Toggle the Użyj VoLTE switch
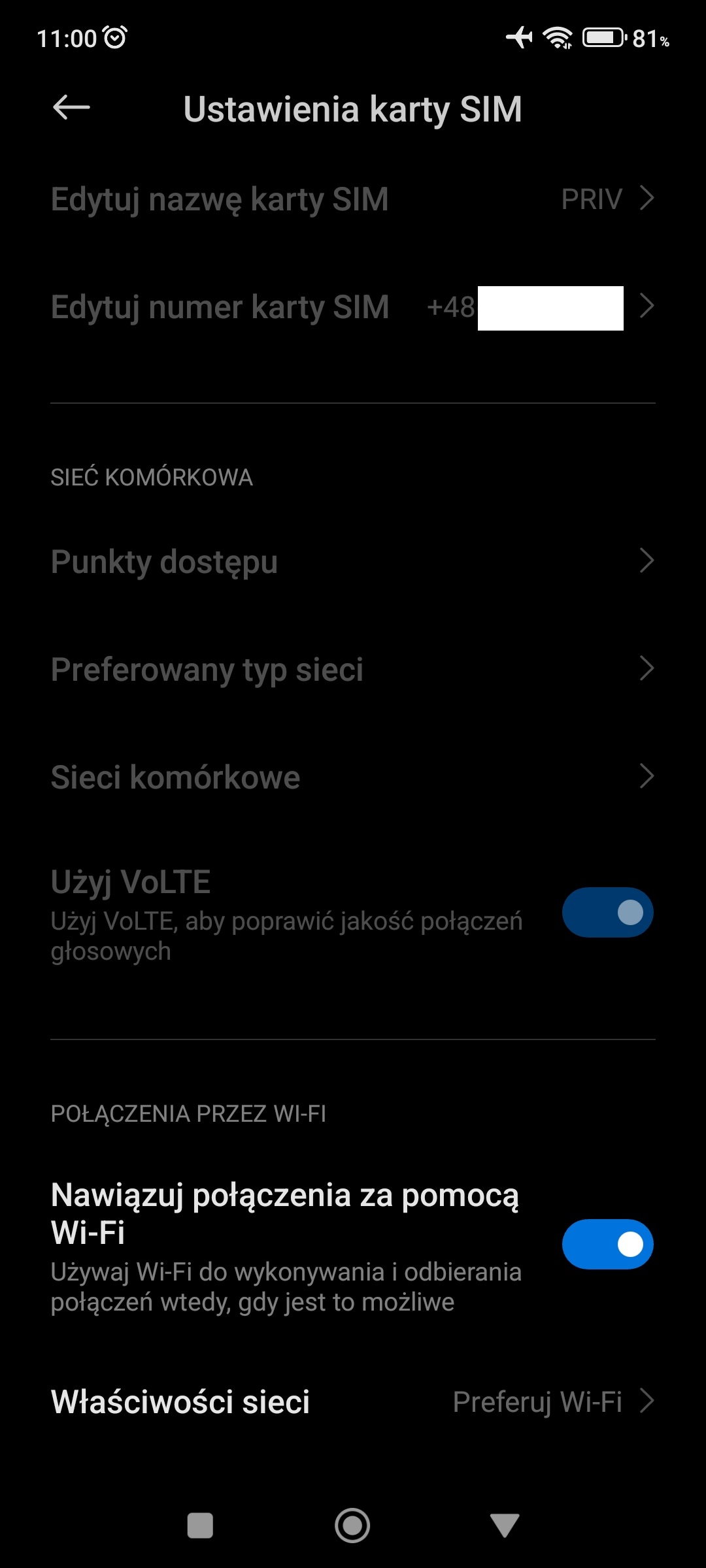 (x=607, y=912)
